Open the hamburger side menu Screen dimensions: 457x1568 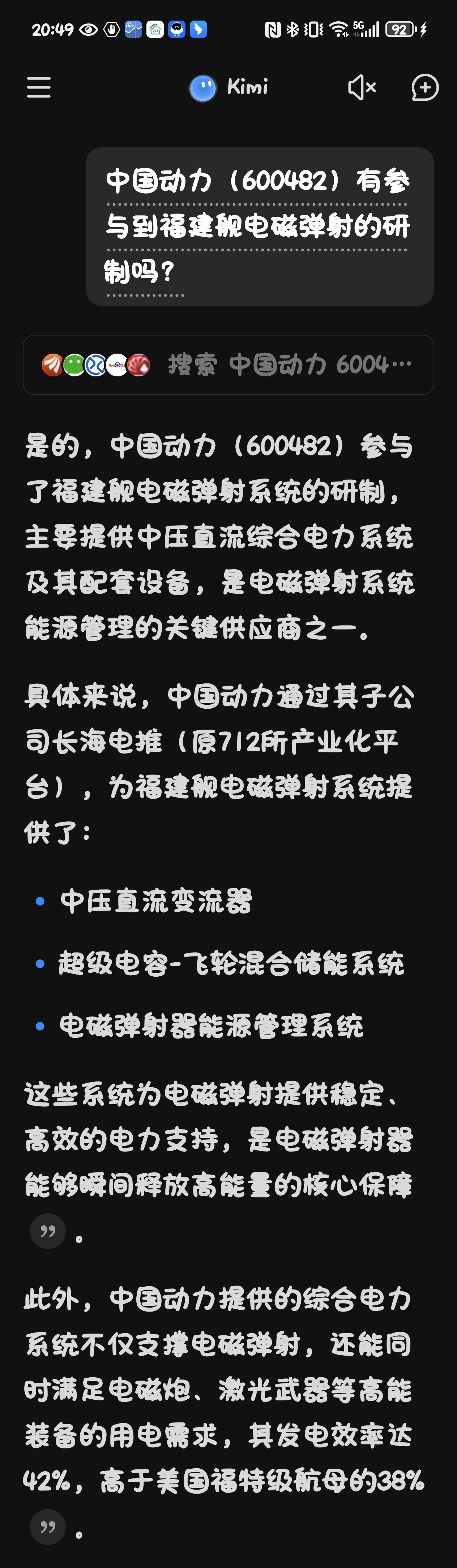38,88
